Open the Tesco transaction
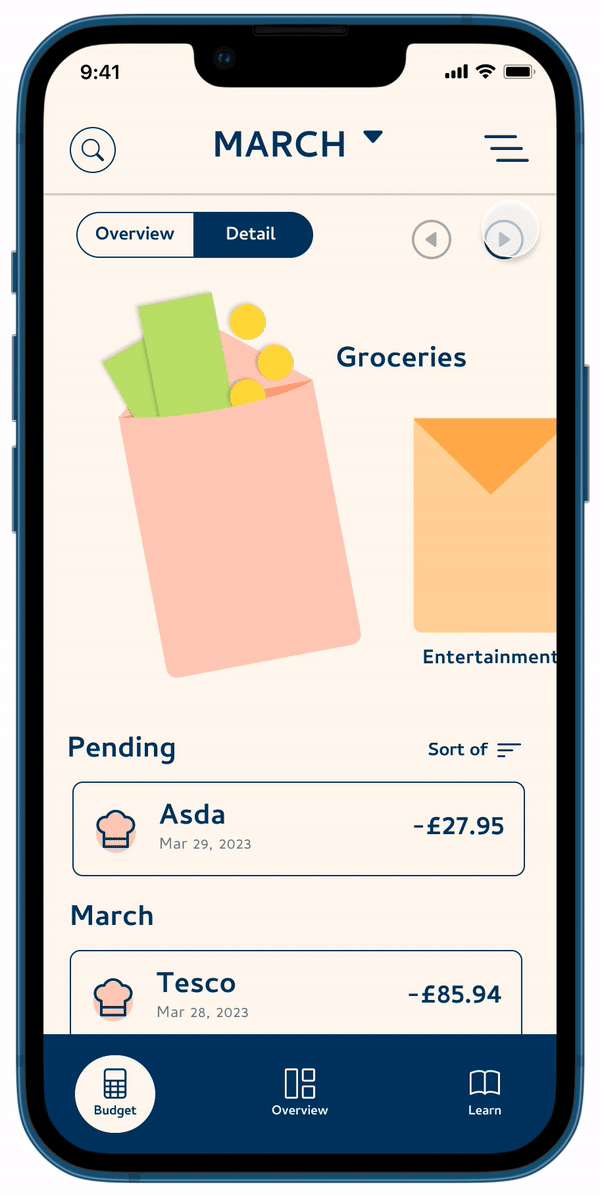The height and width of the screenshot is (1196, 600). tap(296, 992)
